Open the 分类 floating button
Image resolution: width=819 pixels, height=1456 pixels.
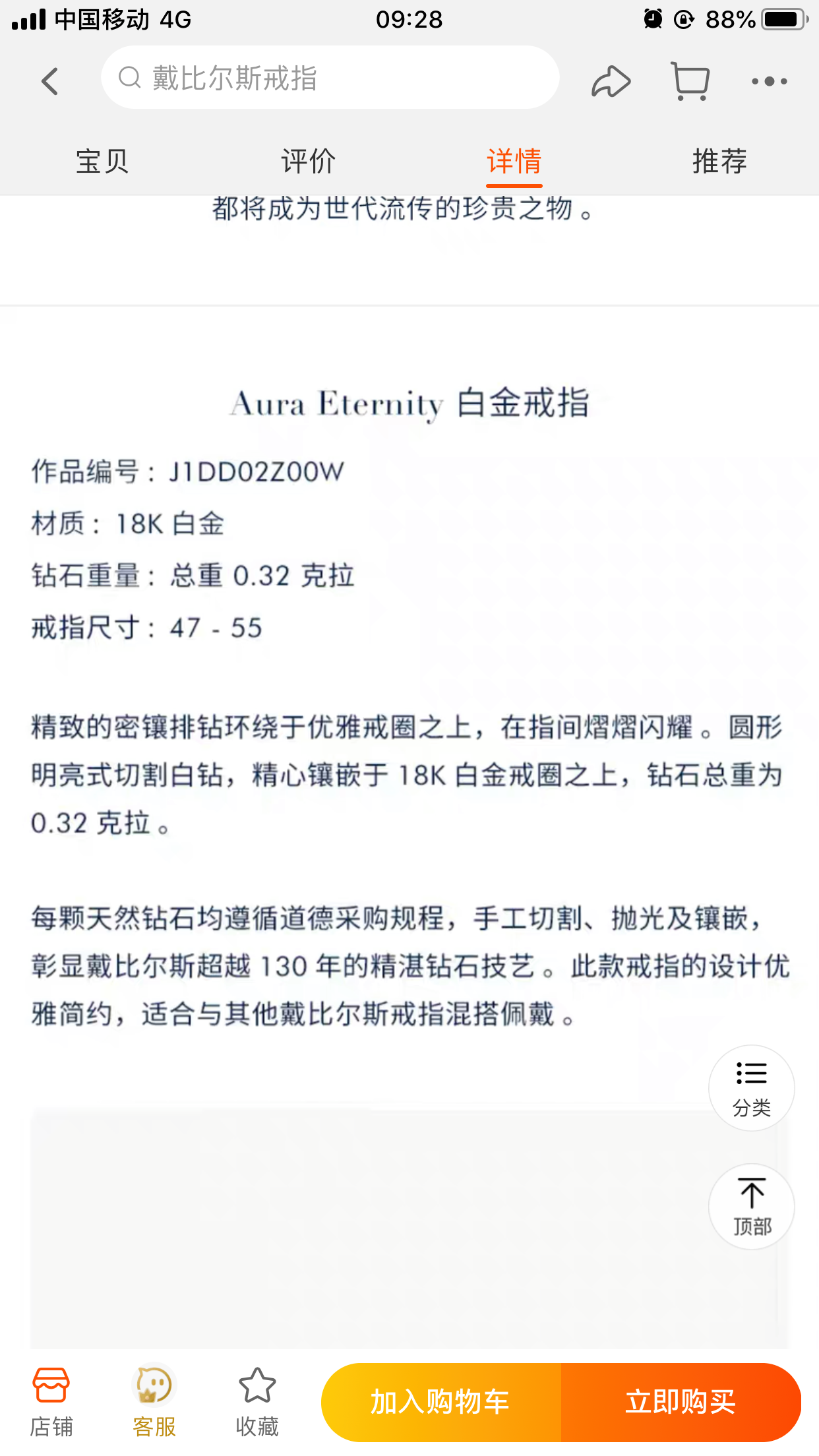(751, 1088)
